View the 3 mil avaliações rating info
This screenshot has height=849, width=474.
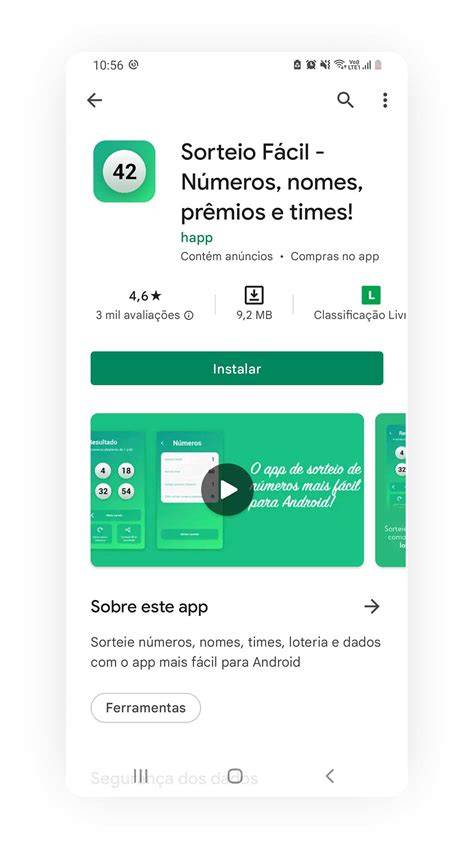point(145,315)
